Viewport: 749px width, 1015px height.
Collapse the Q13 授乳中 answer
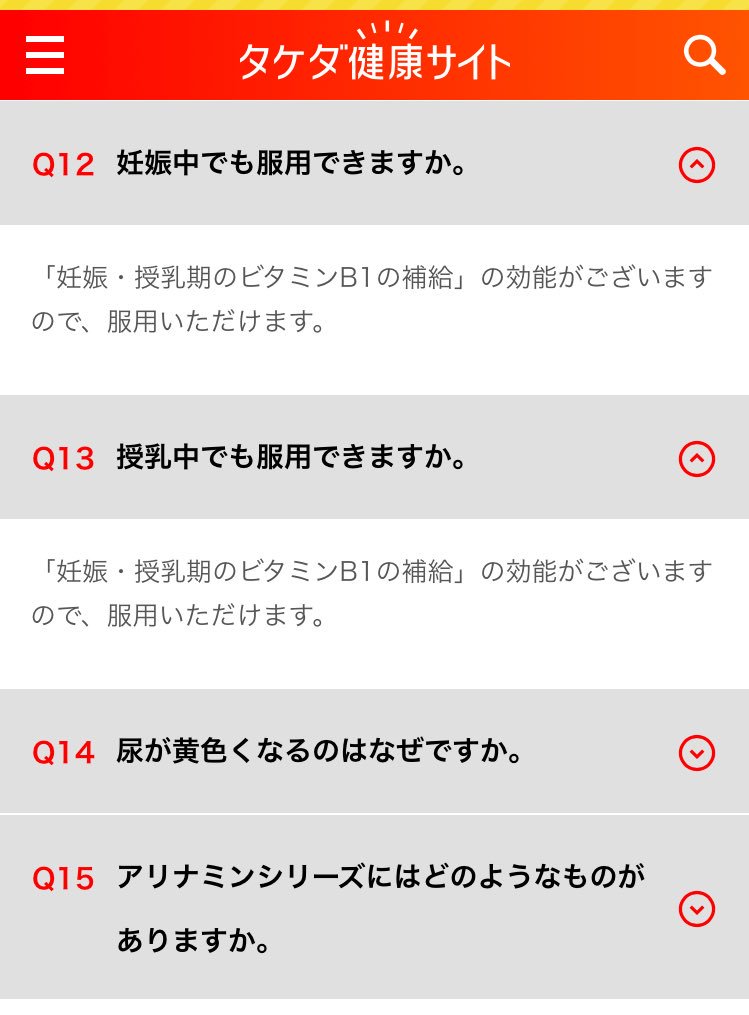(697, 458)
